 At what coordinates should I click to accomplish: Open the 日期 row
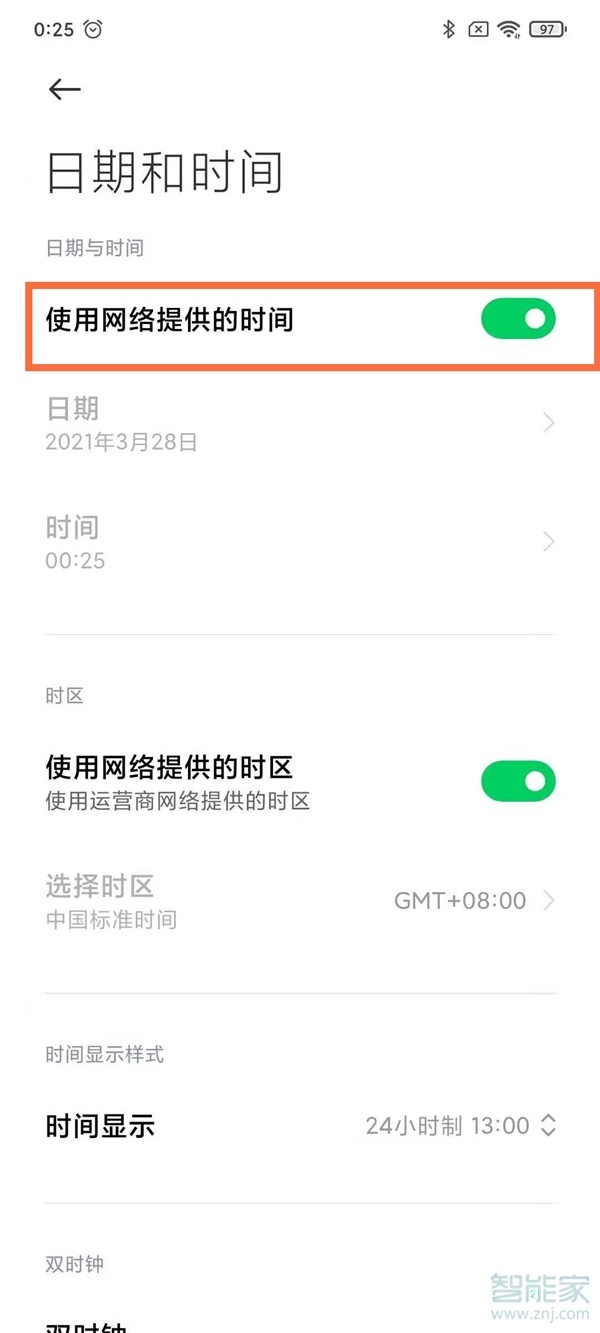[300, 423]
